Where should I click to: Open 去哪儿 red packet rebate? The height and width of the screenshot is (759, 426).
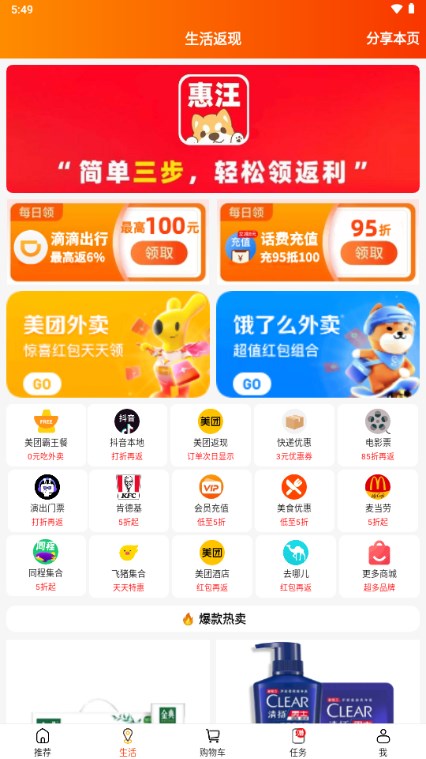(295, 566)
